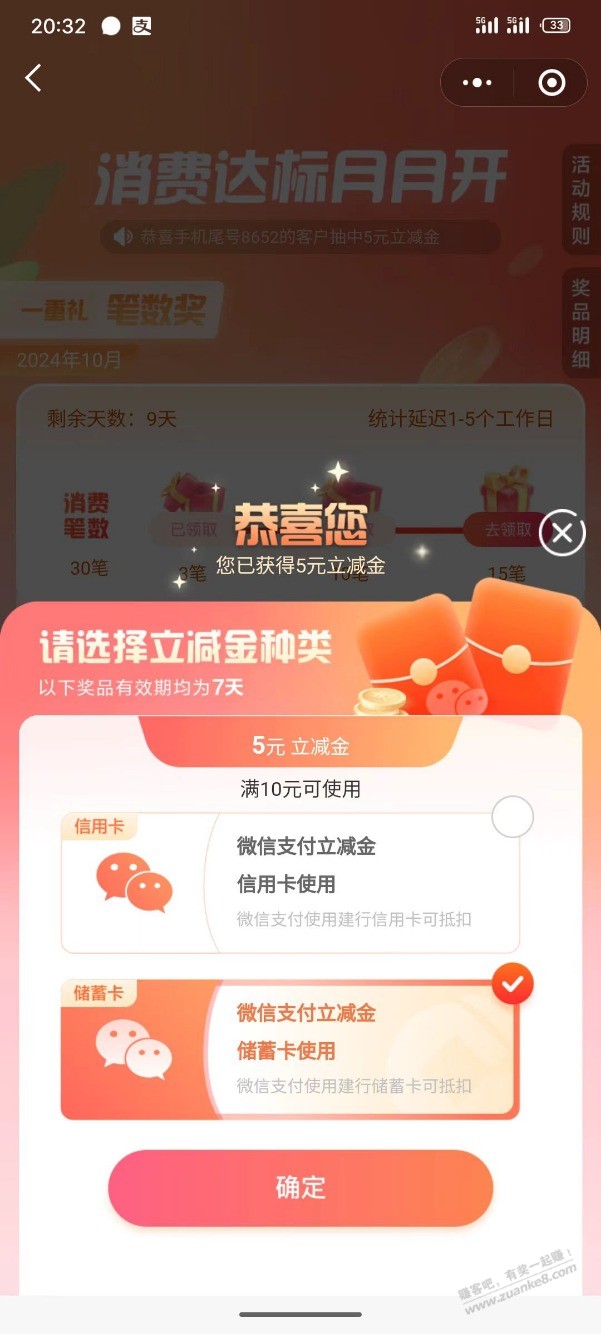Image resolution: width=601 pixels, height=1334 pixels.
Task: Open 奖品明细 side tab
Action: pyautogui.click(x=581, y=323)
